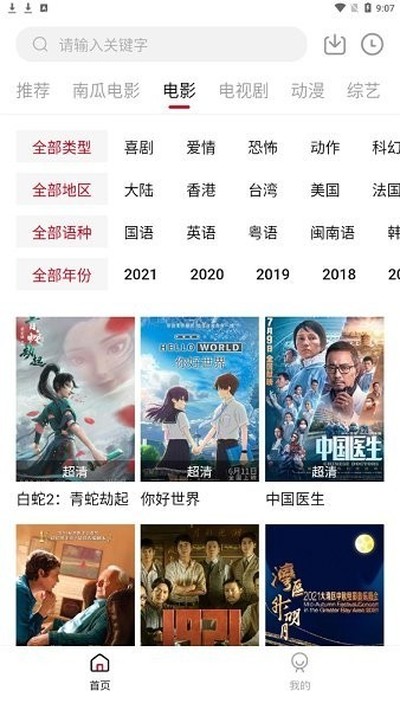The image size is (400, 710).
Task: Open the watch history clock icon
Action: pyautogui.click(x=372, y=44)
